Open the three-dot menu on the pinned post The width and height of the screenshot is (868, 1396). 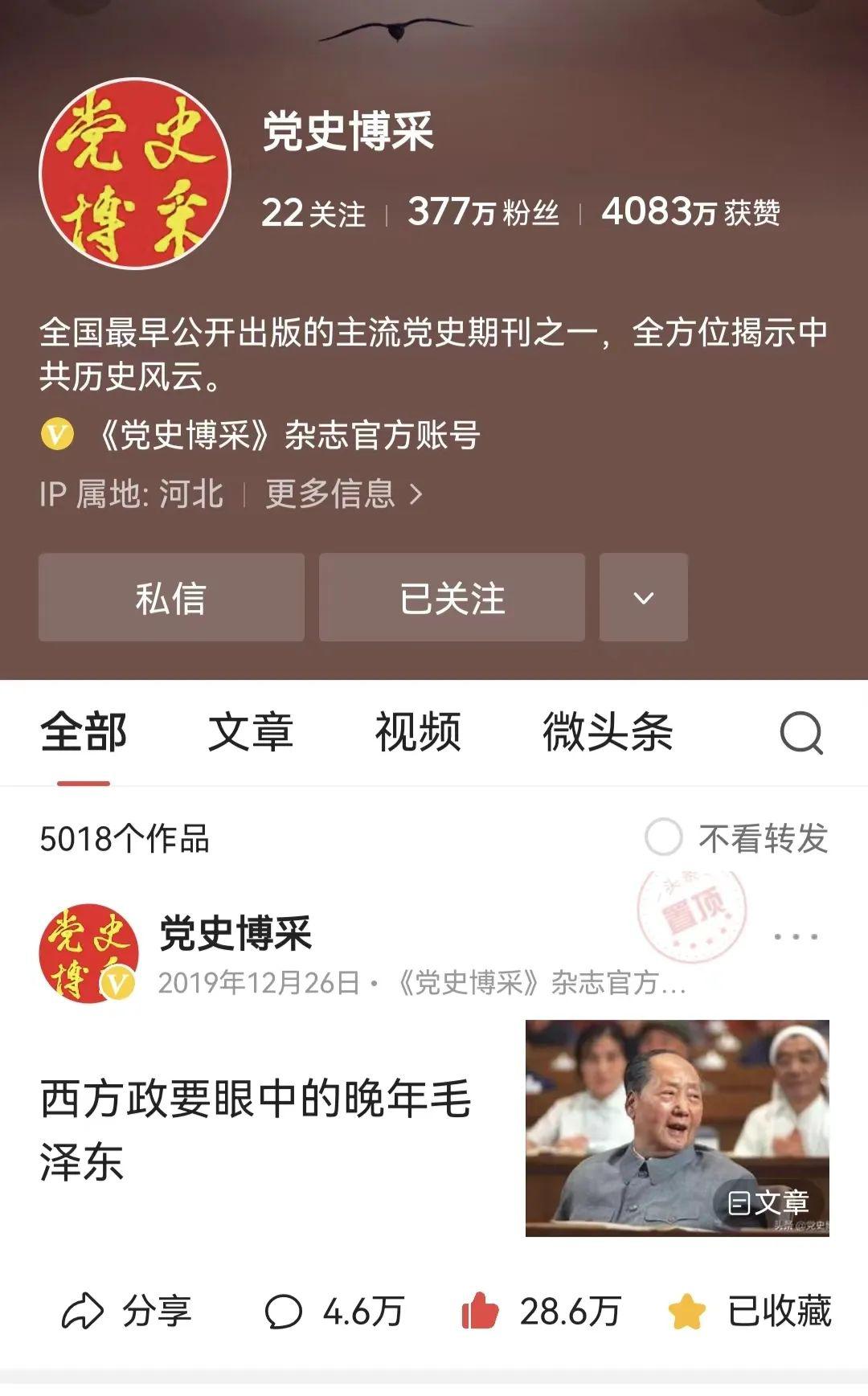click(x=796, y=936)
